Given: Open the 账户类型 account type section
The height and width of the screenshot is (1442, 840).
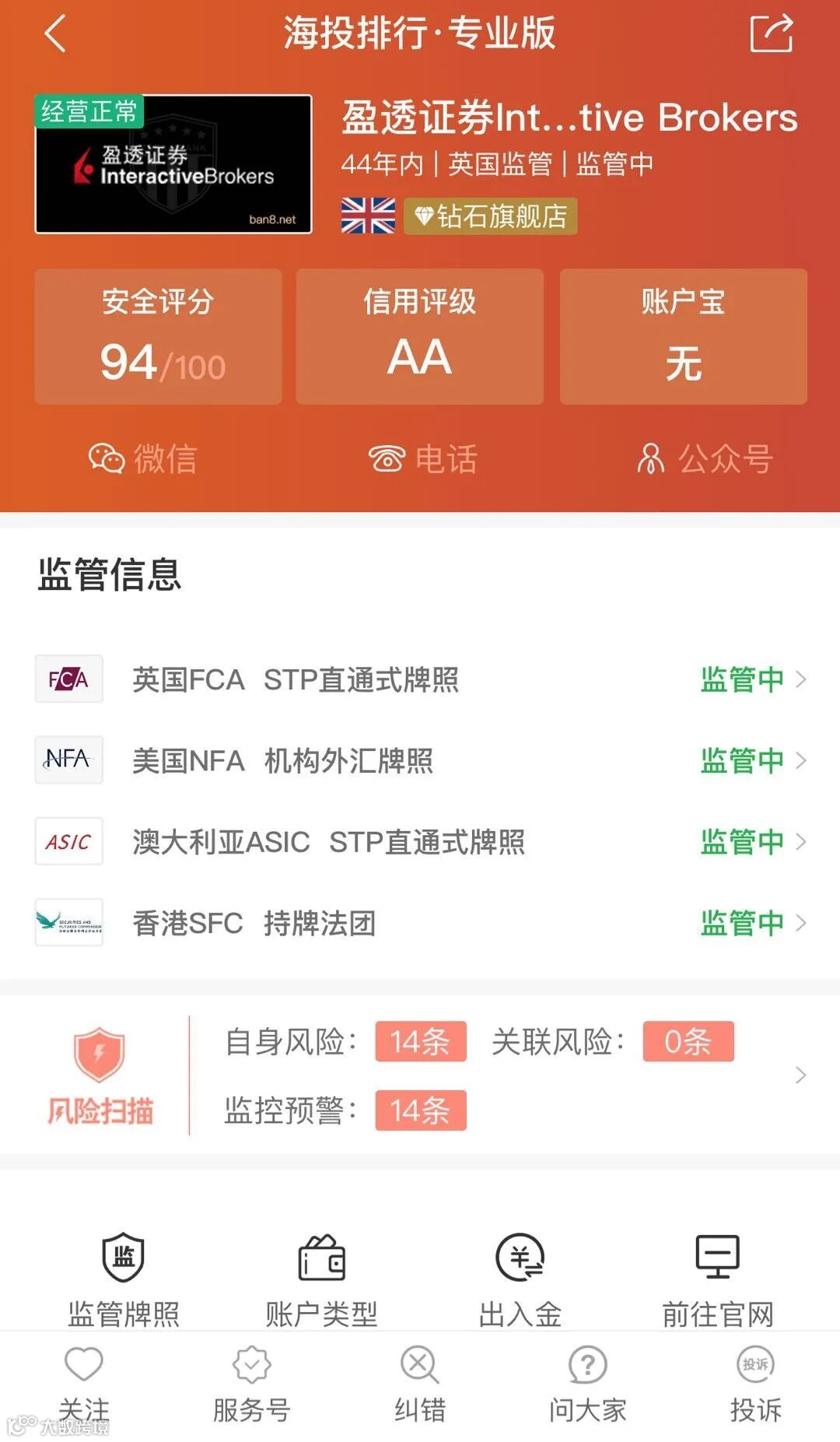Looking at the screenshot, I should [x=323, y=1268].
